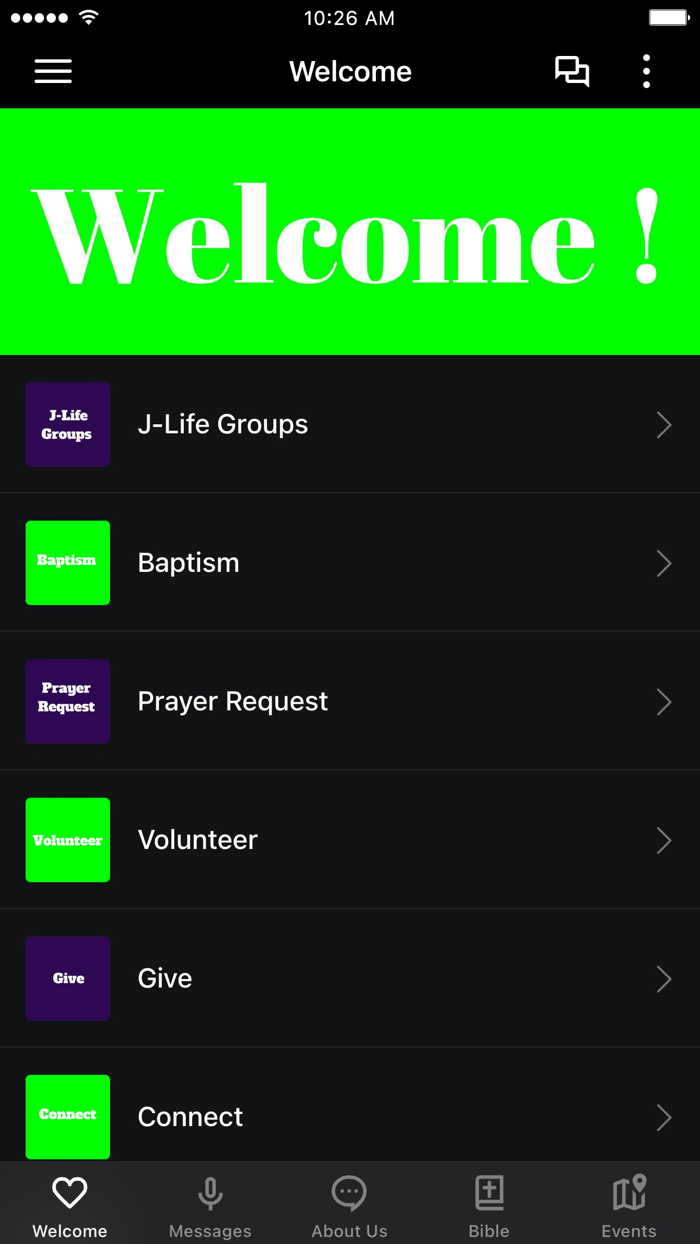The width and height of the screenshot is (700, 1244).
Task: Open the chat messages icon
Action: tap(572, 71)
